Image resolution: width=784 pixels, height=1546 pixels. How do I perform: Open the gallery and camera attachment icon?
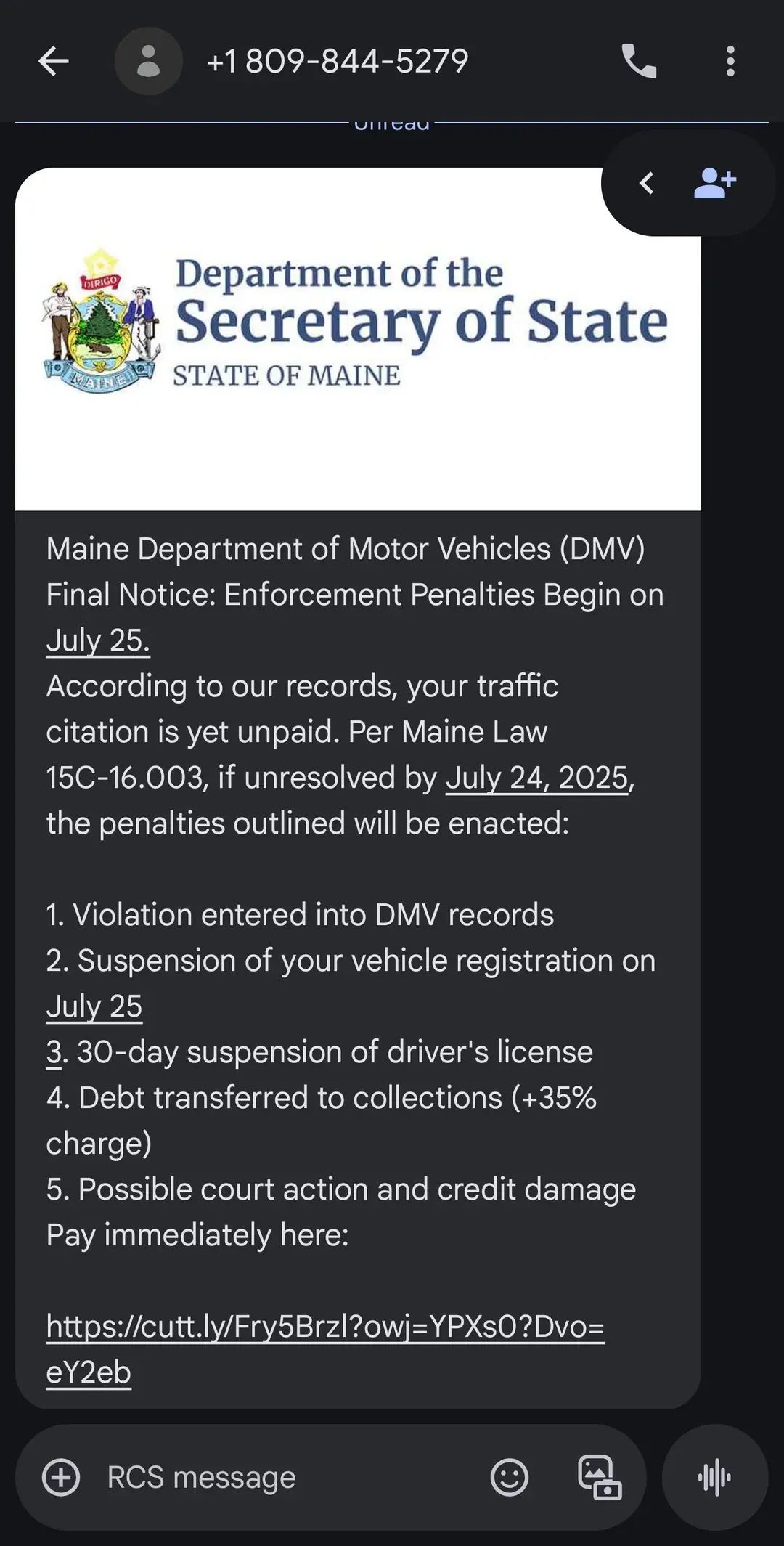click(x=600, y=1477)
